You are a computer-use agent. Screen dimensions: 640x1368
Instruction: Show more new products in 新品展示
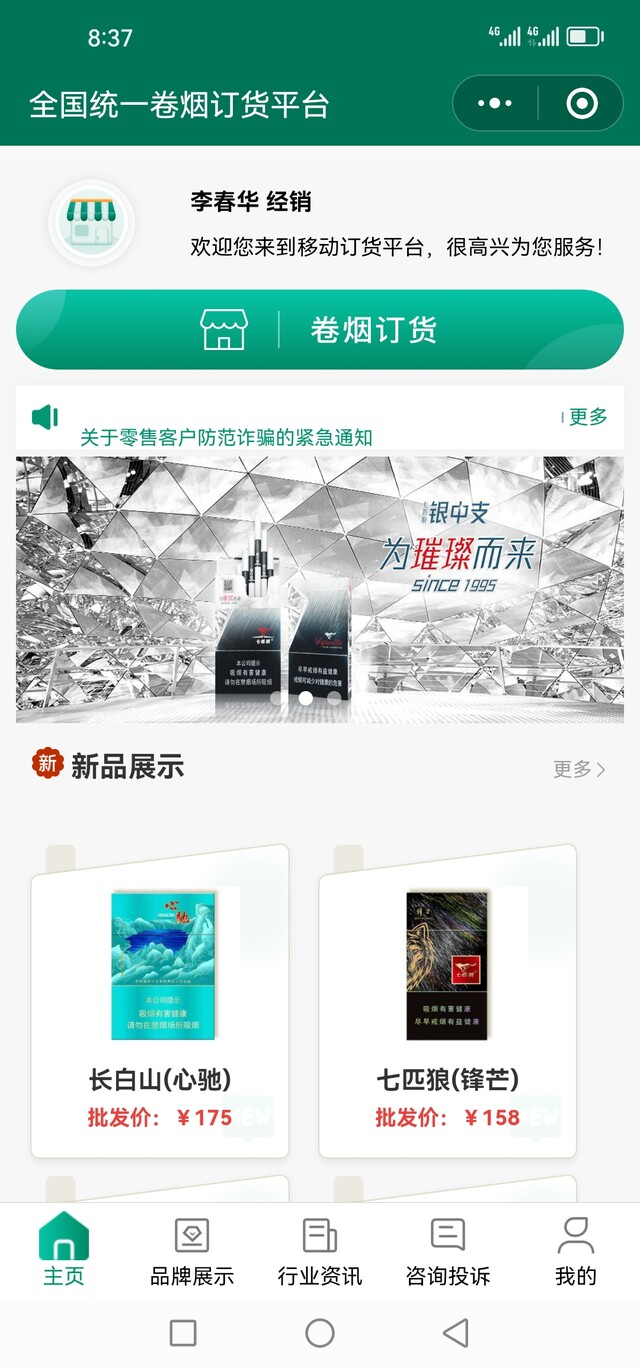[x=580, y=769]
